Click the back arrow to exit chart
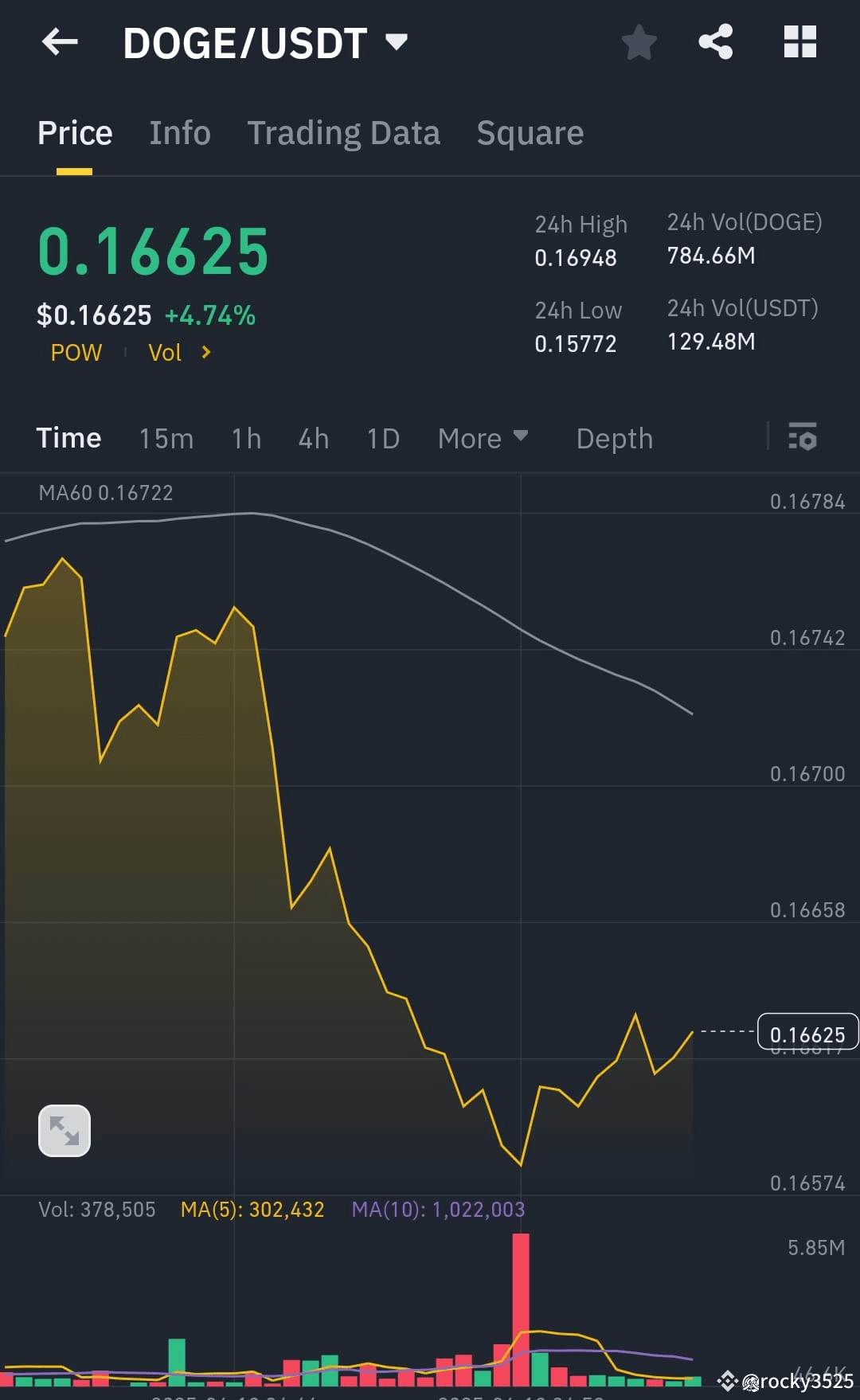The height and width of the screenshot is (1400, 860). pyautogui.click(x=60, y=42)
